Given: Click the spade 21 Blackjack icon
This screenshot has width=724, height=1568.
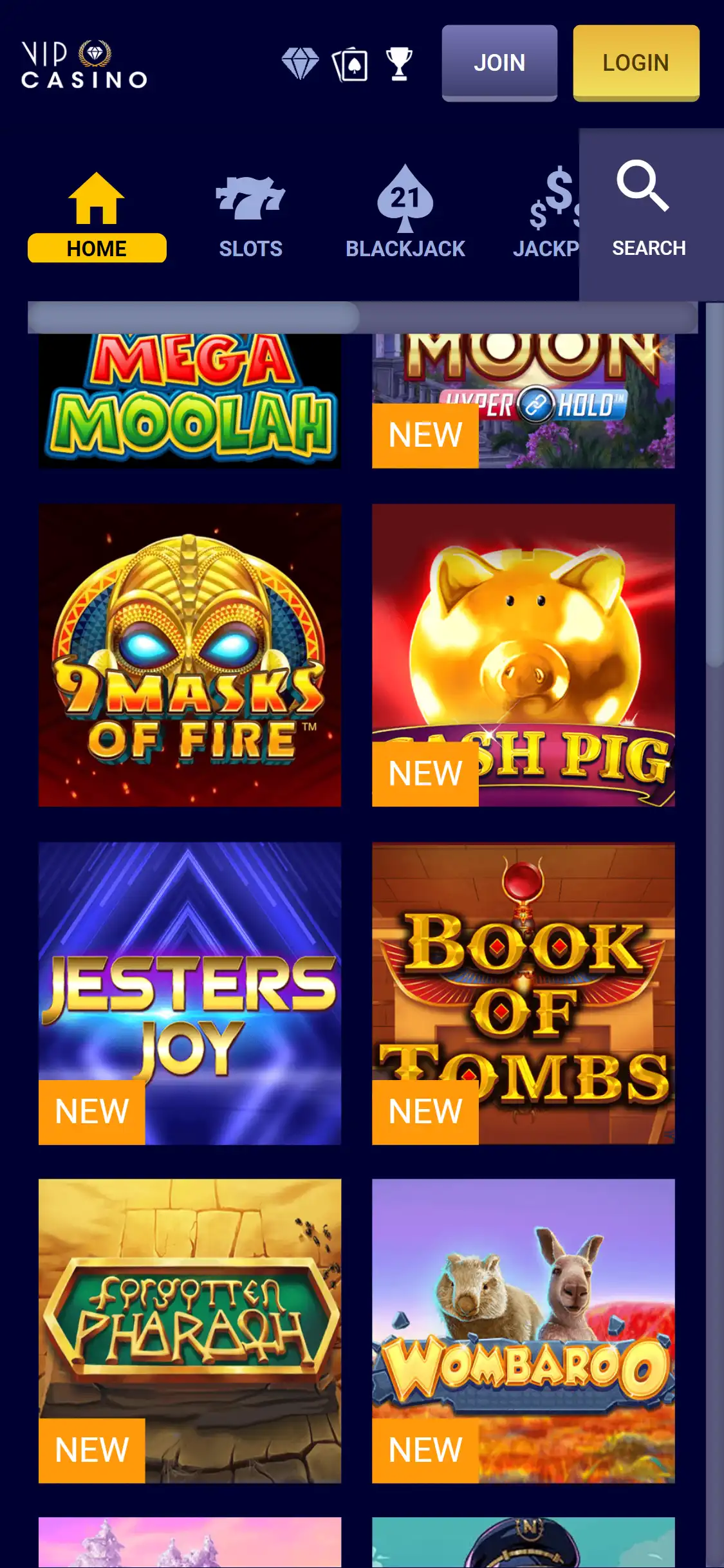Looking at the screenshot, I should tap(406, 196).
